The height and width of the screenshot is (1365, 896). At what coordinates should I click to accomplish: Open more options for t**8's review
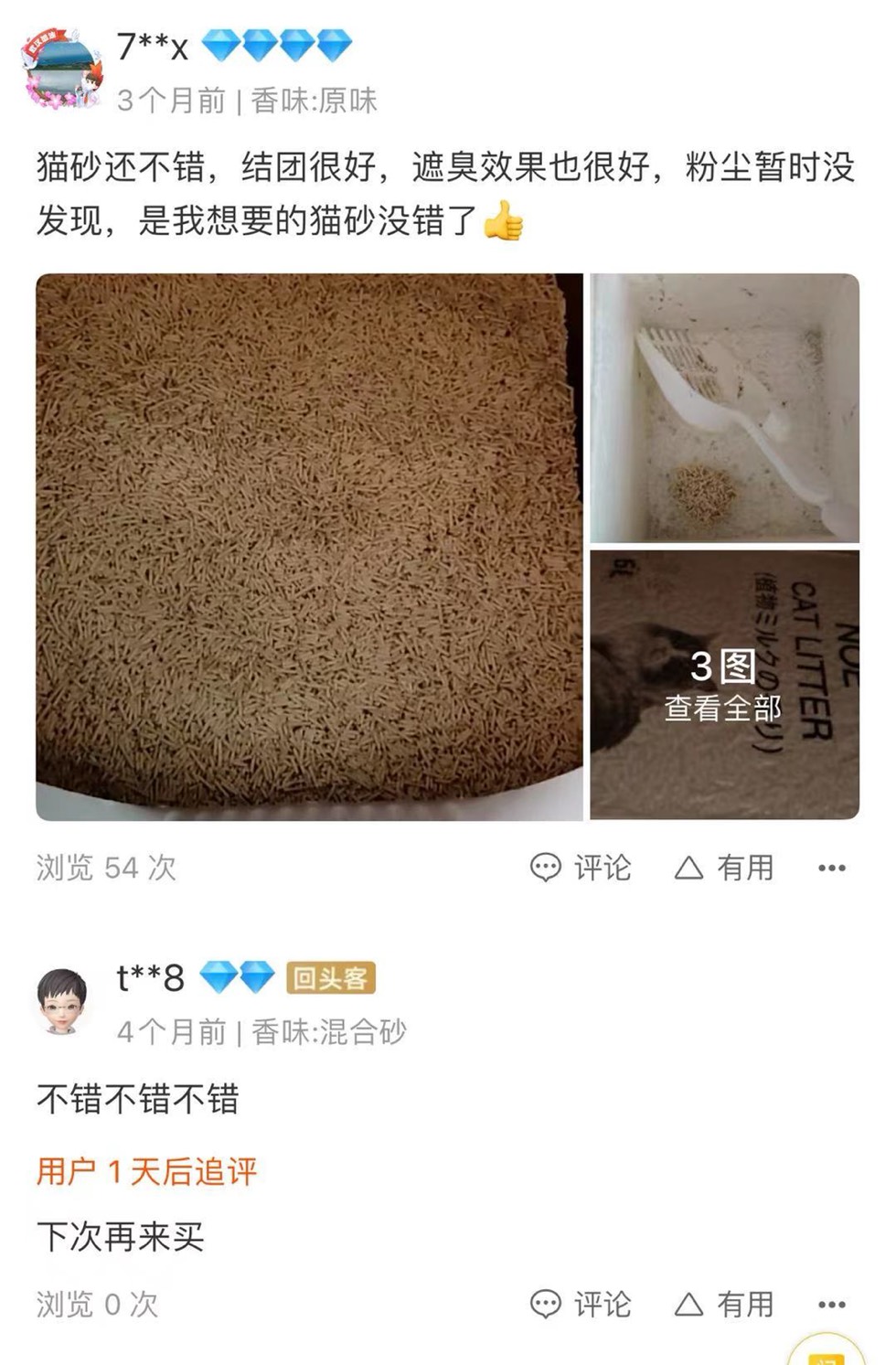(x=831, y=1305)
